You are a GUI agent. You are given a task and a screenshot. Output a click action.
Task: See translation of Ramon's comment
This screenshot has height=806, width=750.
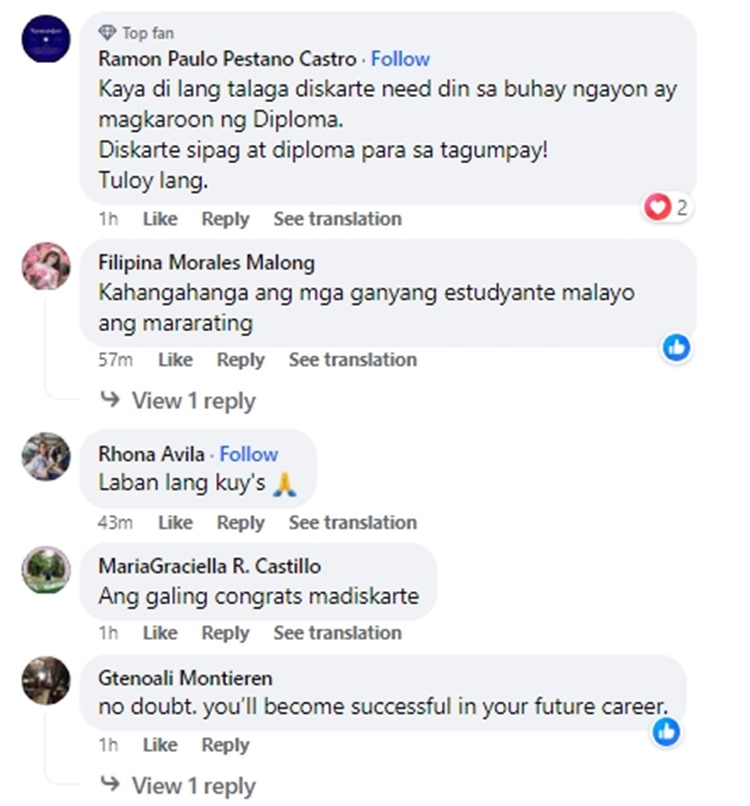[x=337, y=219]
